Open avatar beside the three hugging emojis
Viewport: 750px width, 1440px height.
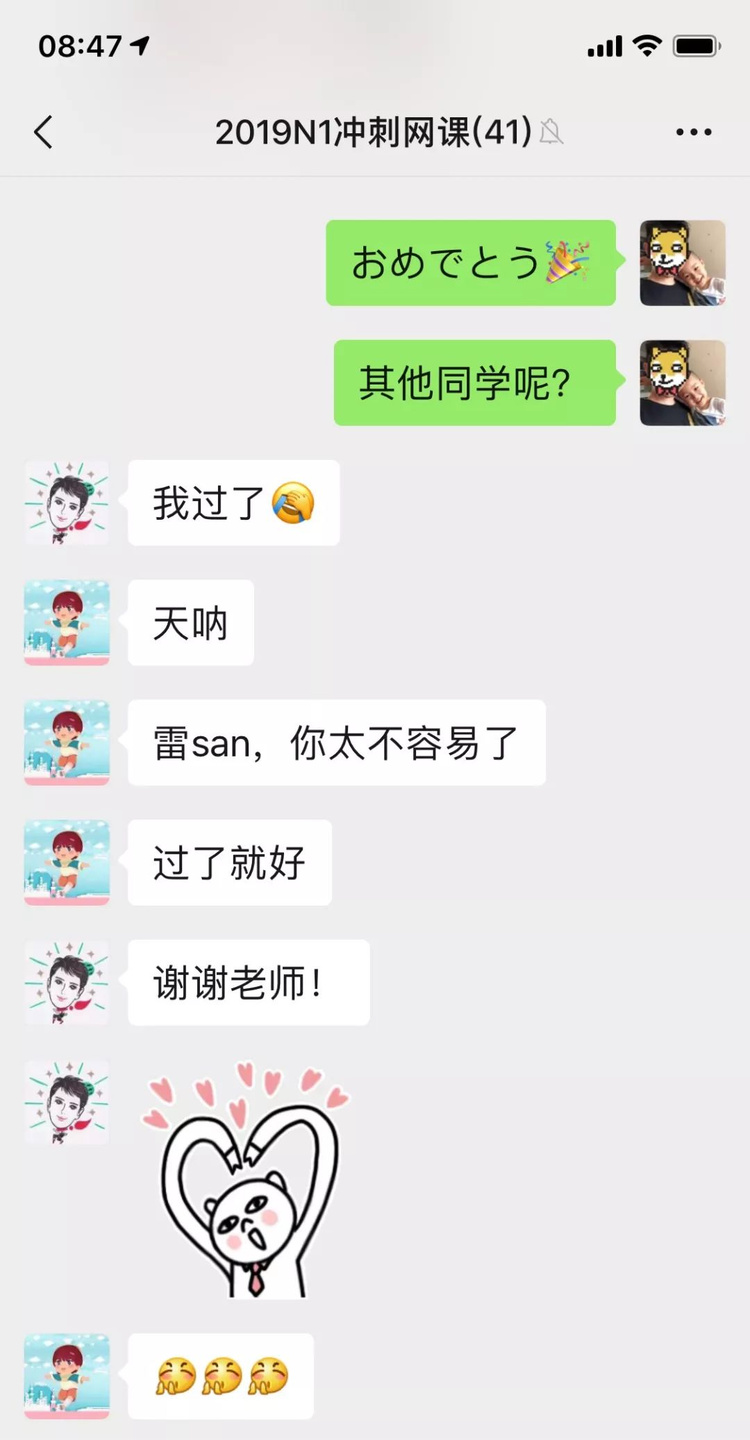click(x=67, y=1377)
